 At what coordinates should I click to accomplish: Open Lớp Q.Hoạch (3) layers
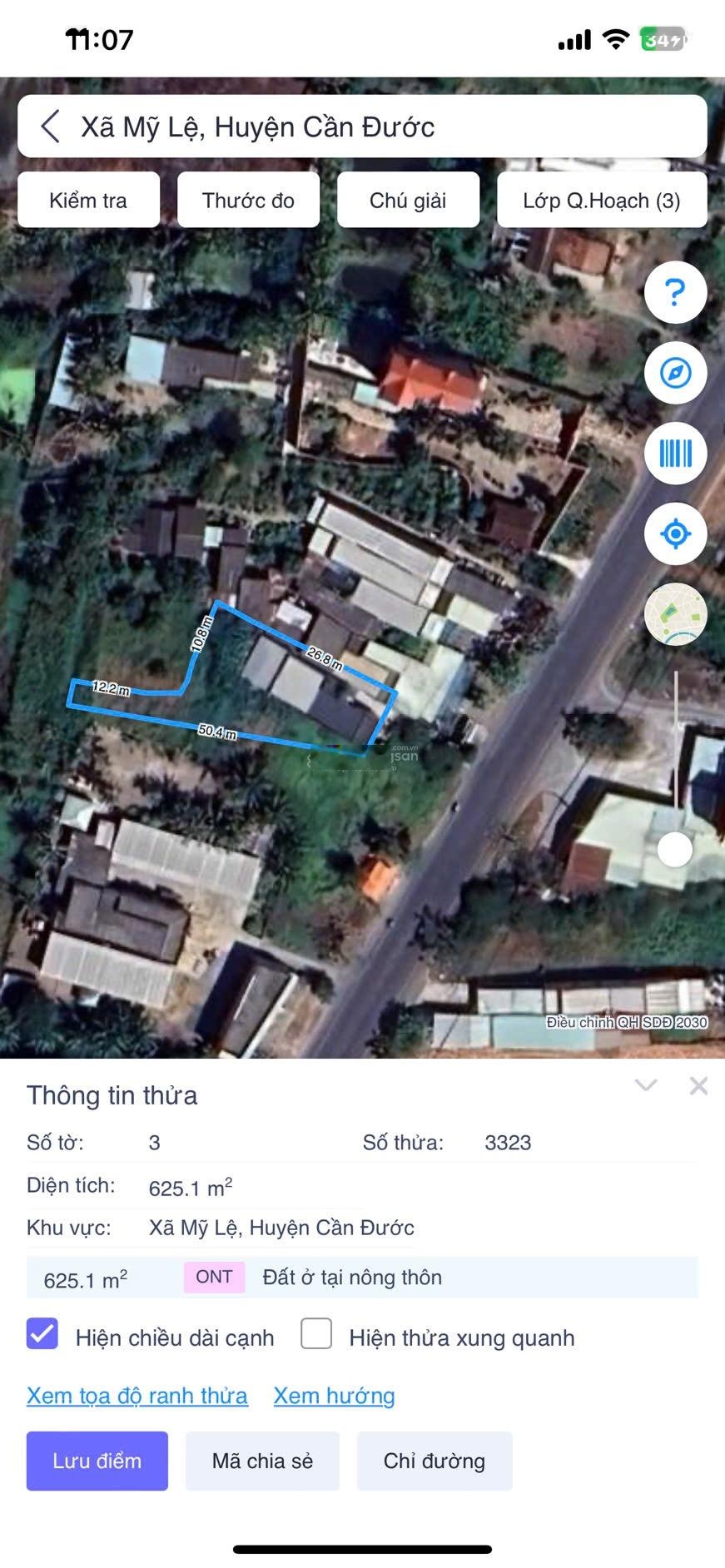click(601, 201)
